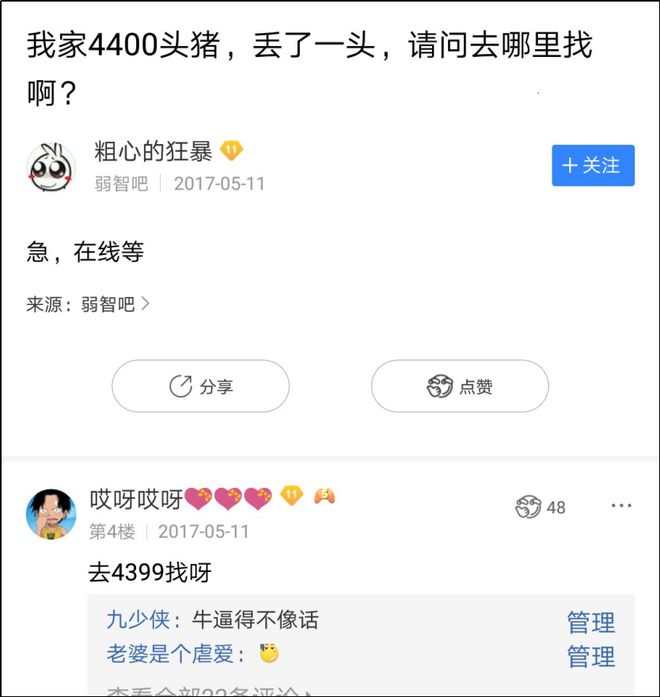Open 哎呀哎呀's profile picture
The height and width of the screenshot is (697, 660).
tap(50, 514)
